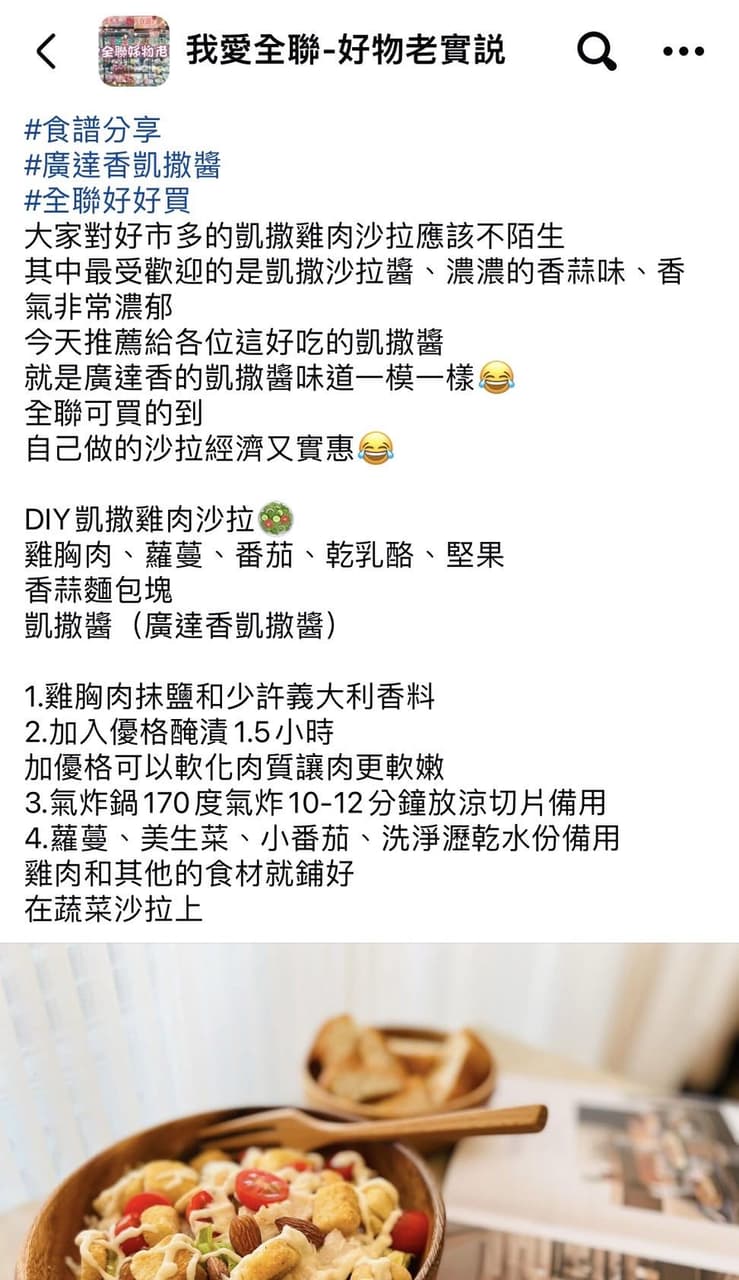Open the three-dot overflow menu
This screenshot has height=1280, width=739.
684,51
